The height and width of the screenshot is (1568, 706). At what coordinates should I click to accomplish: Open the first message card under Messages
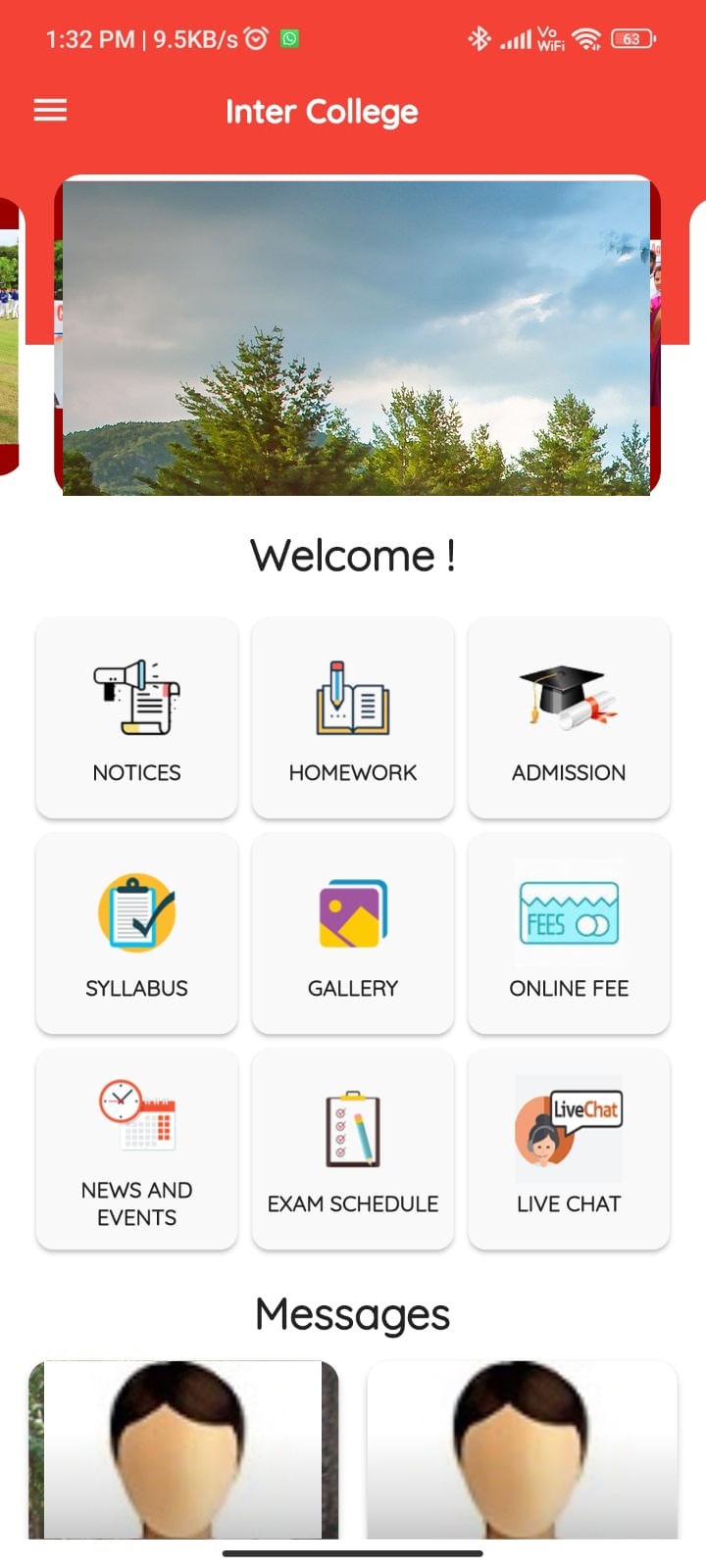(x=183, y=1449)
